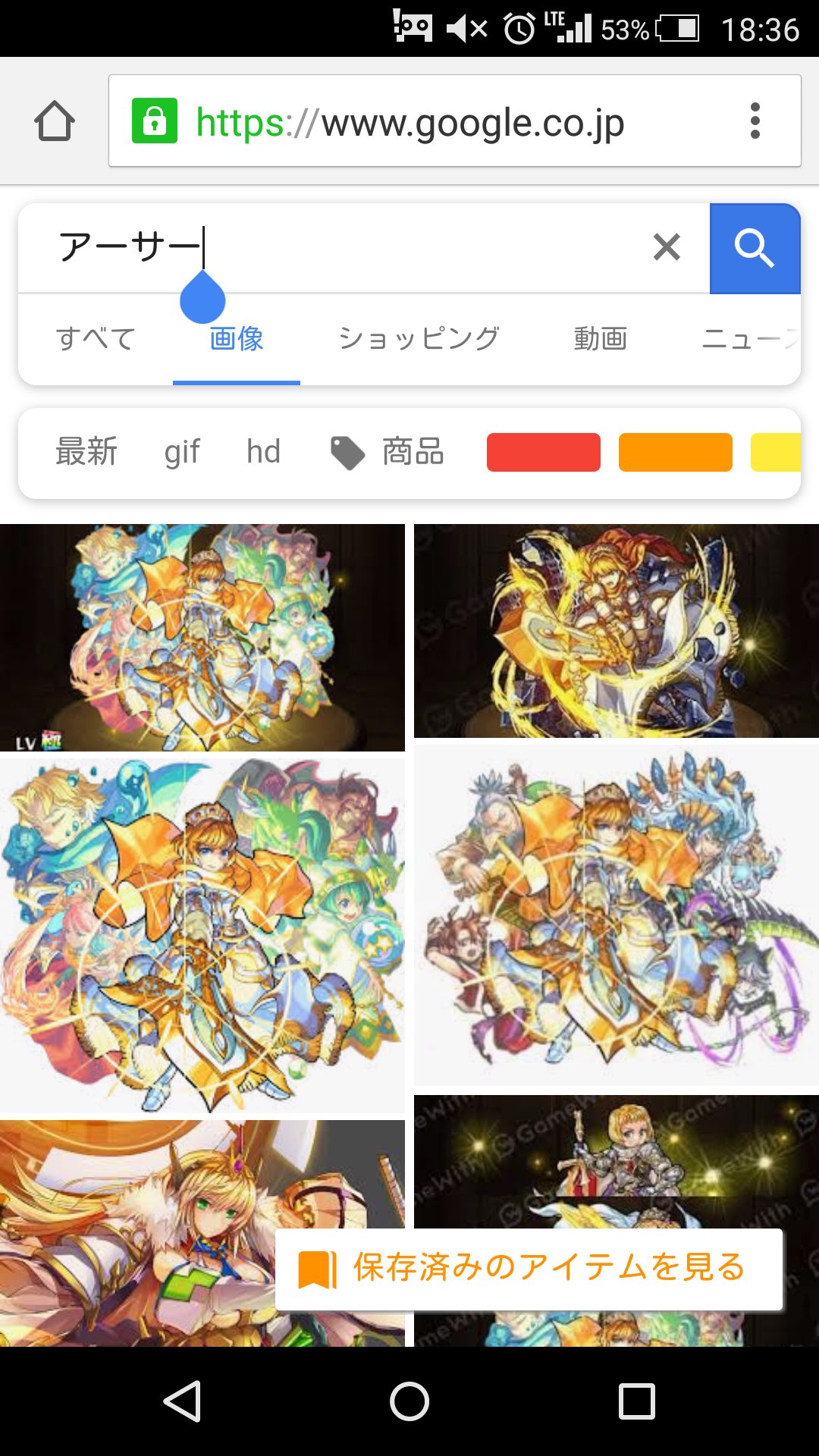Open the golden knight image on dark background

click(x=616, y=630)
